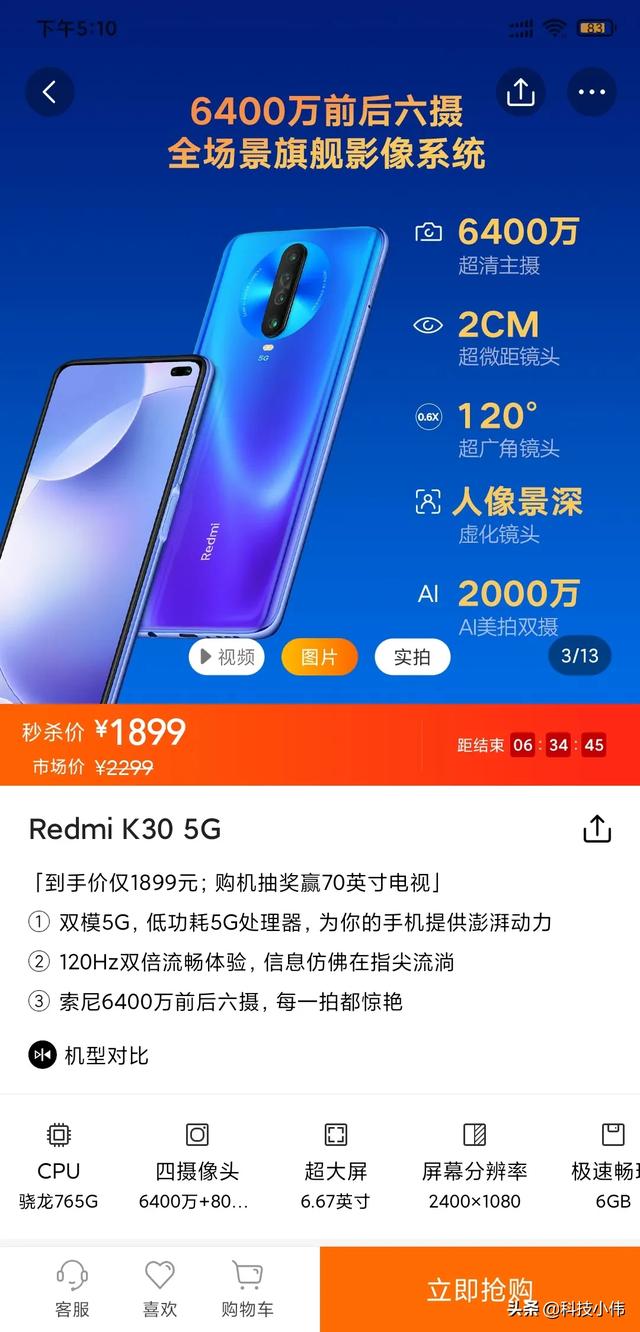
Task: Select the 图片 media chip
Action: point(319,657)
